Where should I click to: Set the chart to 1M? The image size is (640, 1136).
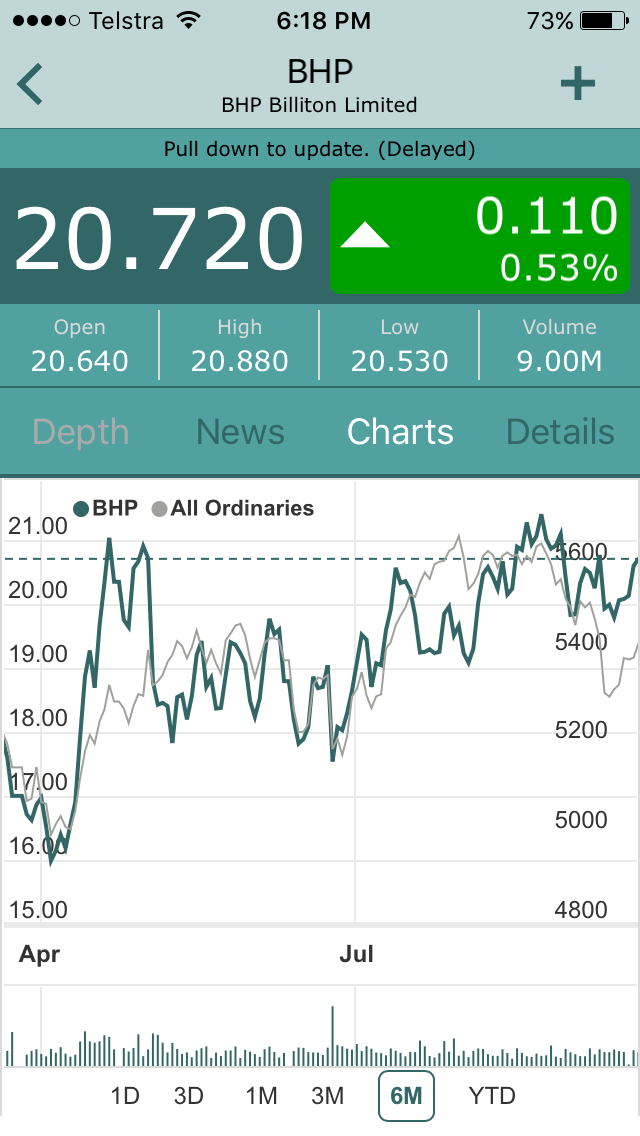[261, 1095]
